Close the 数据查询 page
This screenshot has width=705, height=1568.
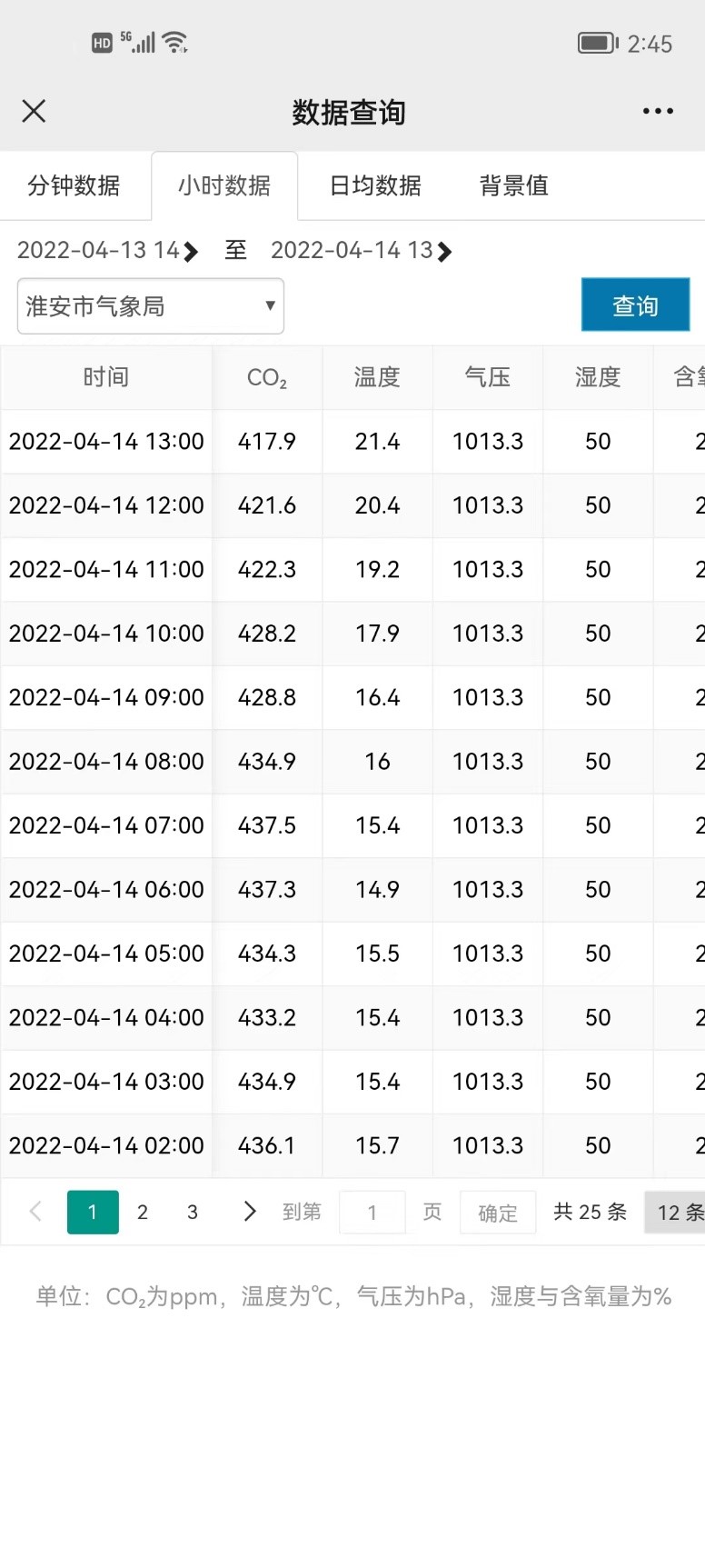(34, 111)
